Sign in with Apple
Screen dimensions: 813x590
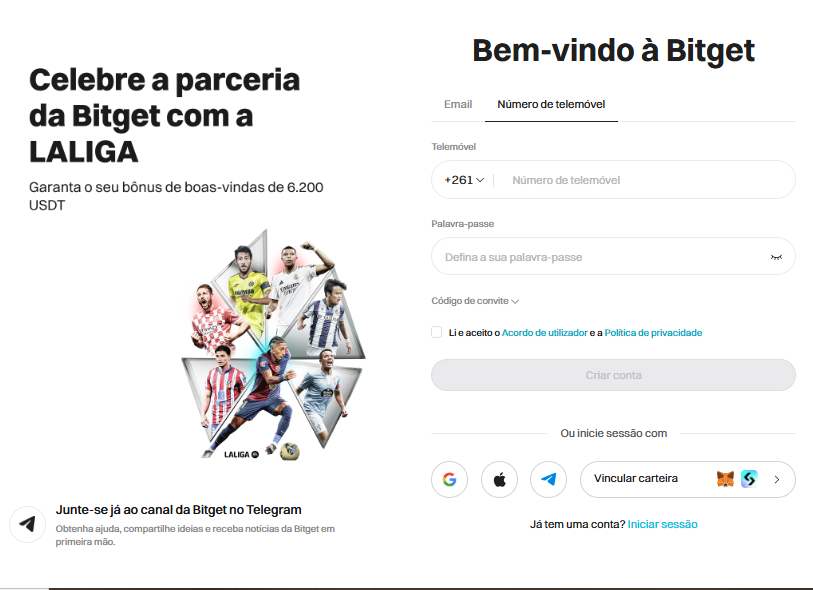click(499, 479)
